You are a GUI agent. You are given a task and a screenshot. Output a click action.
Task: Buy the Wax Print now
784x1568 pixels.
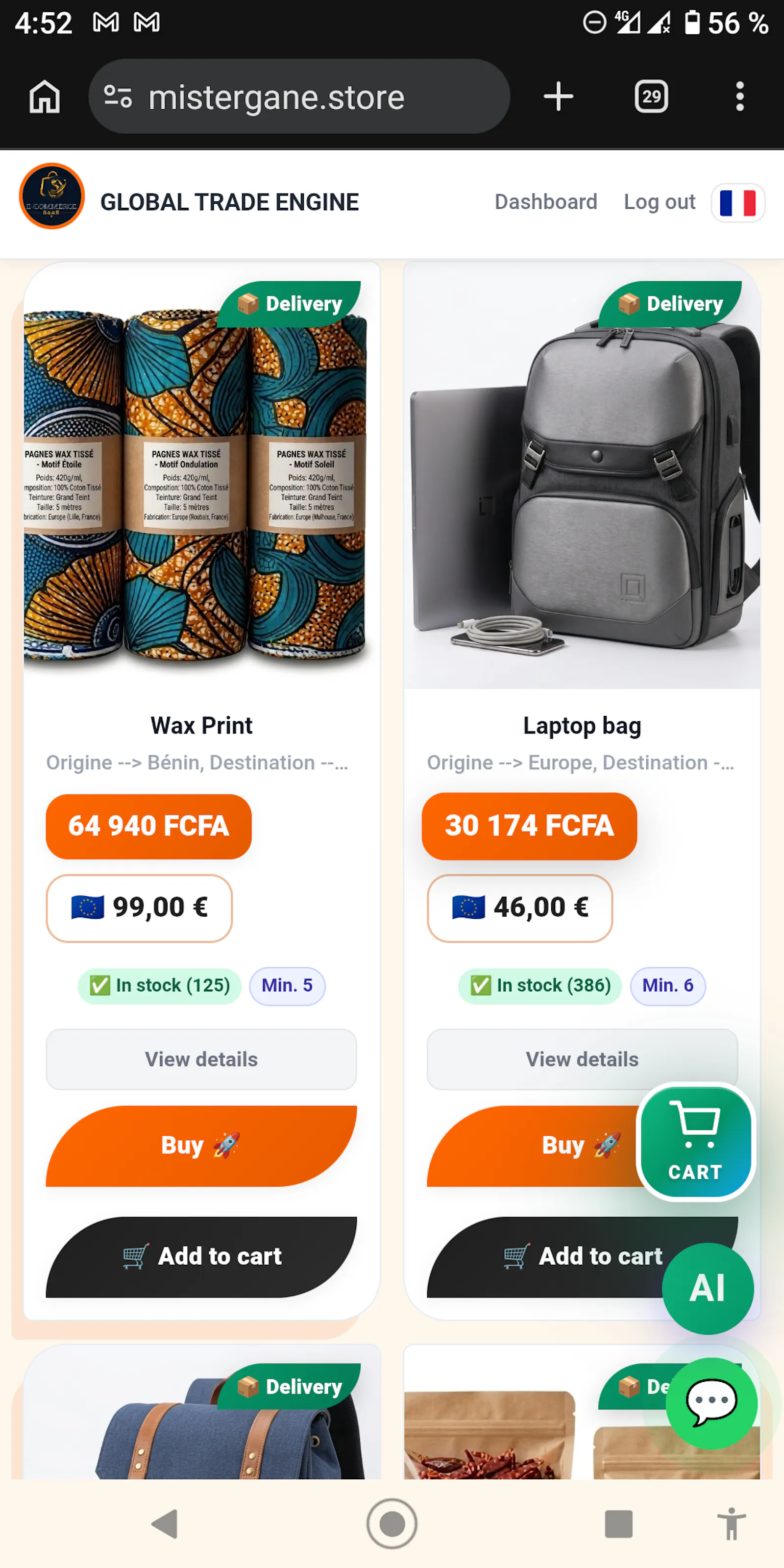tap(201, 1146)
